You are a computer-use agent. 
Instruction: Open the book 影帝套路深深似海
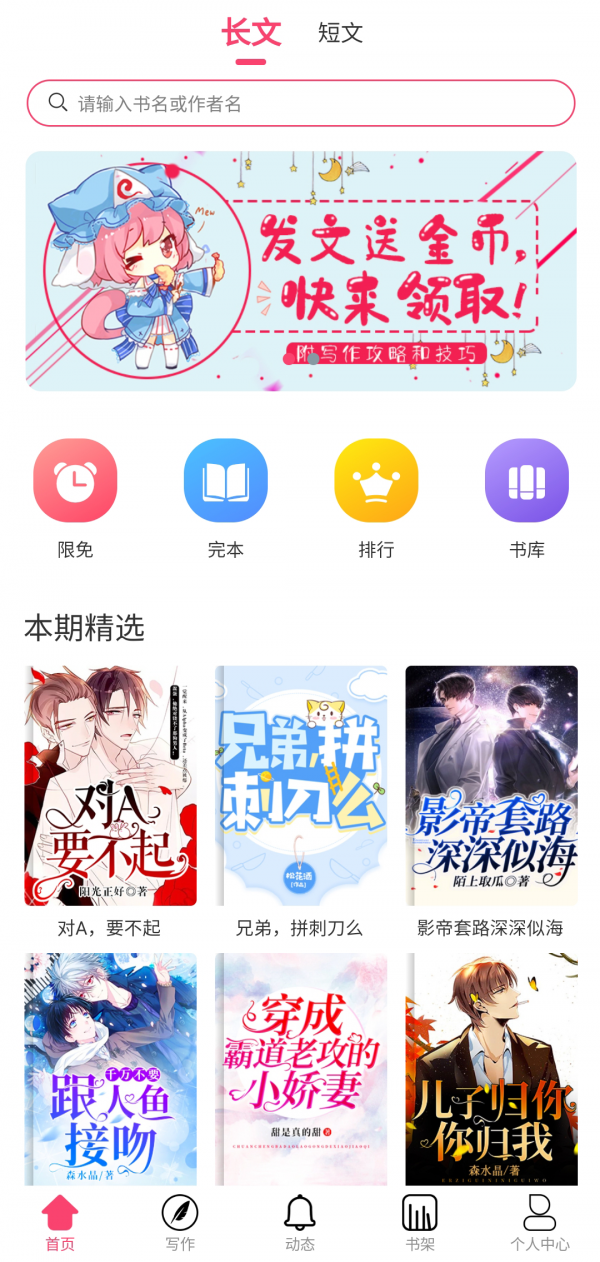[491, 786]
